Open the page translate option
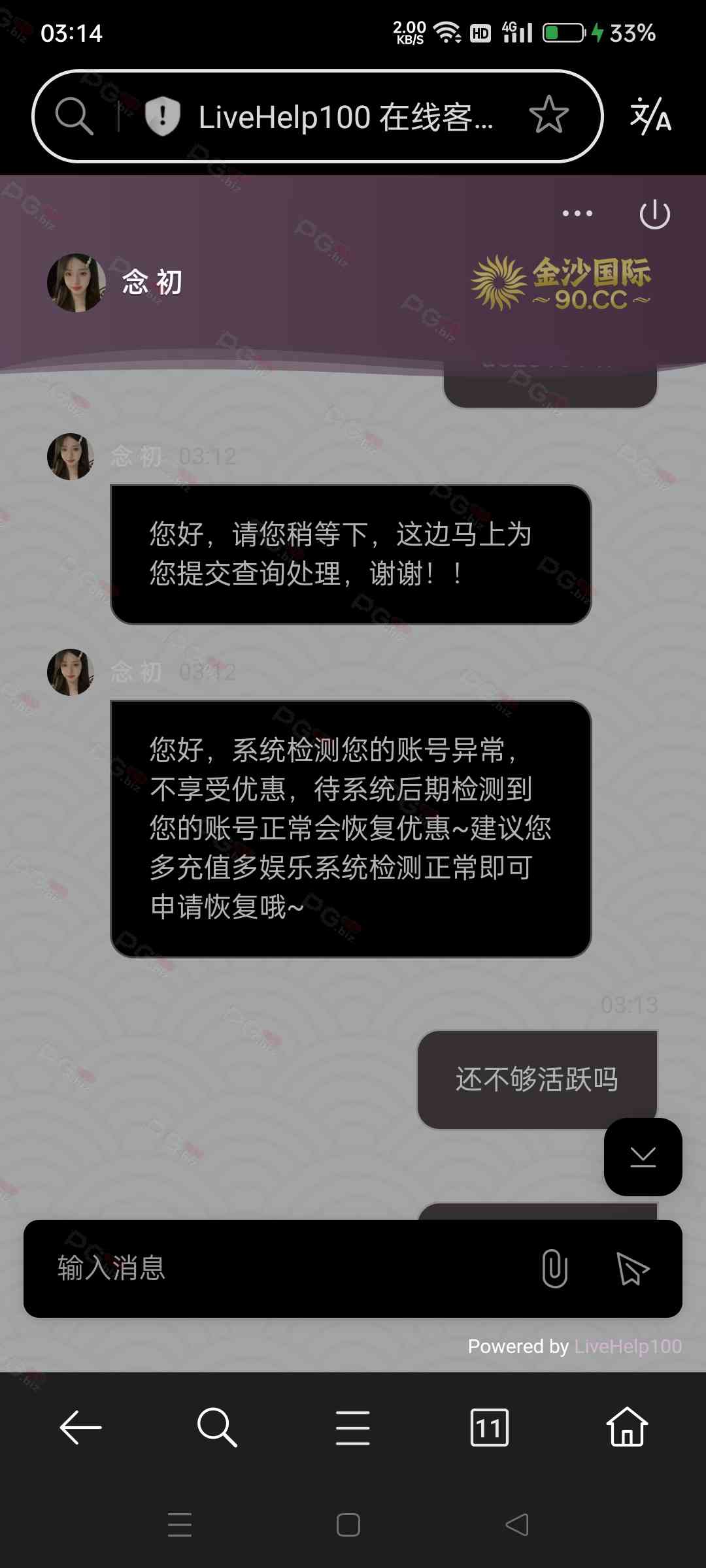706x1568 pixels. point(650,116)
